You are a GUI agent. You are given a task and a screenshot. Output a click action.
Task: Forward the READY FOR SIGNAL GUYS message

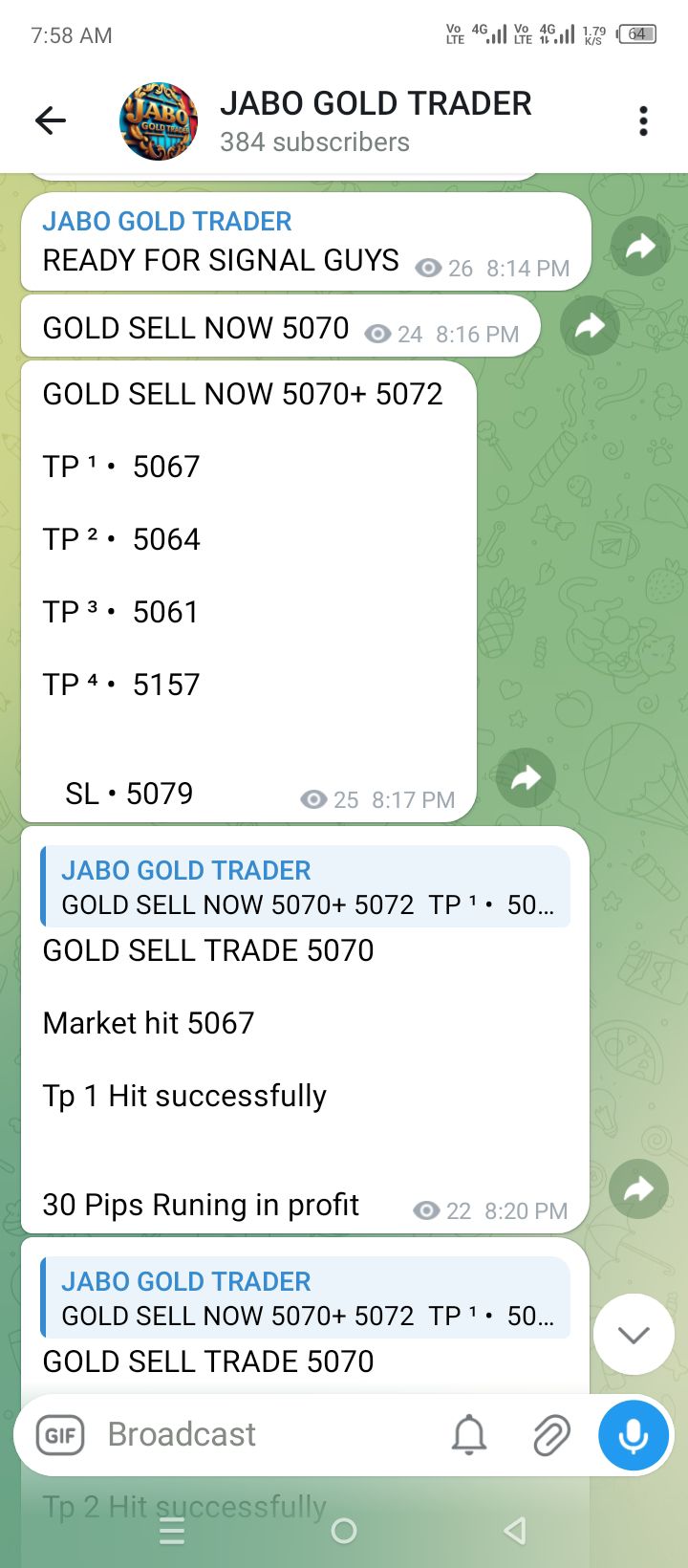point(639,248)
